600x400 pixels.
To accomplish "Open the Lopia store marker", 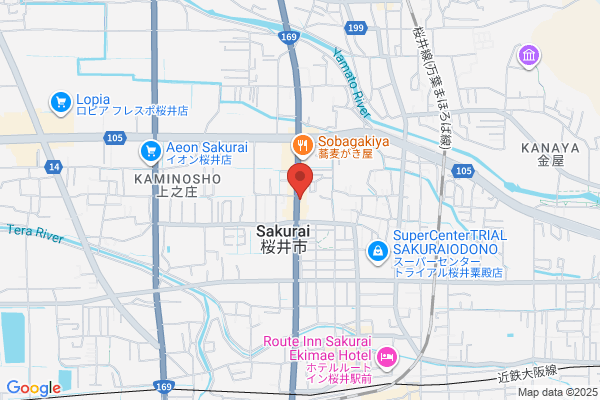I will (60, 103).
